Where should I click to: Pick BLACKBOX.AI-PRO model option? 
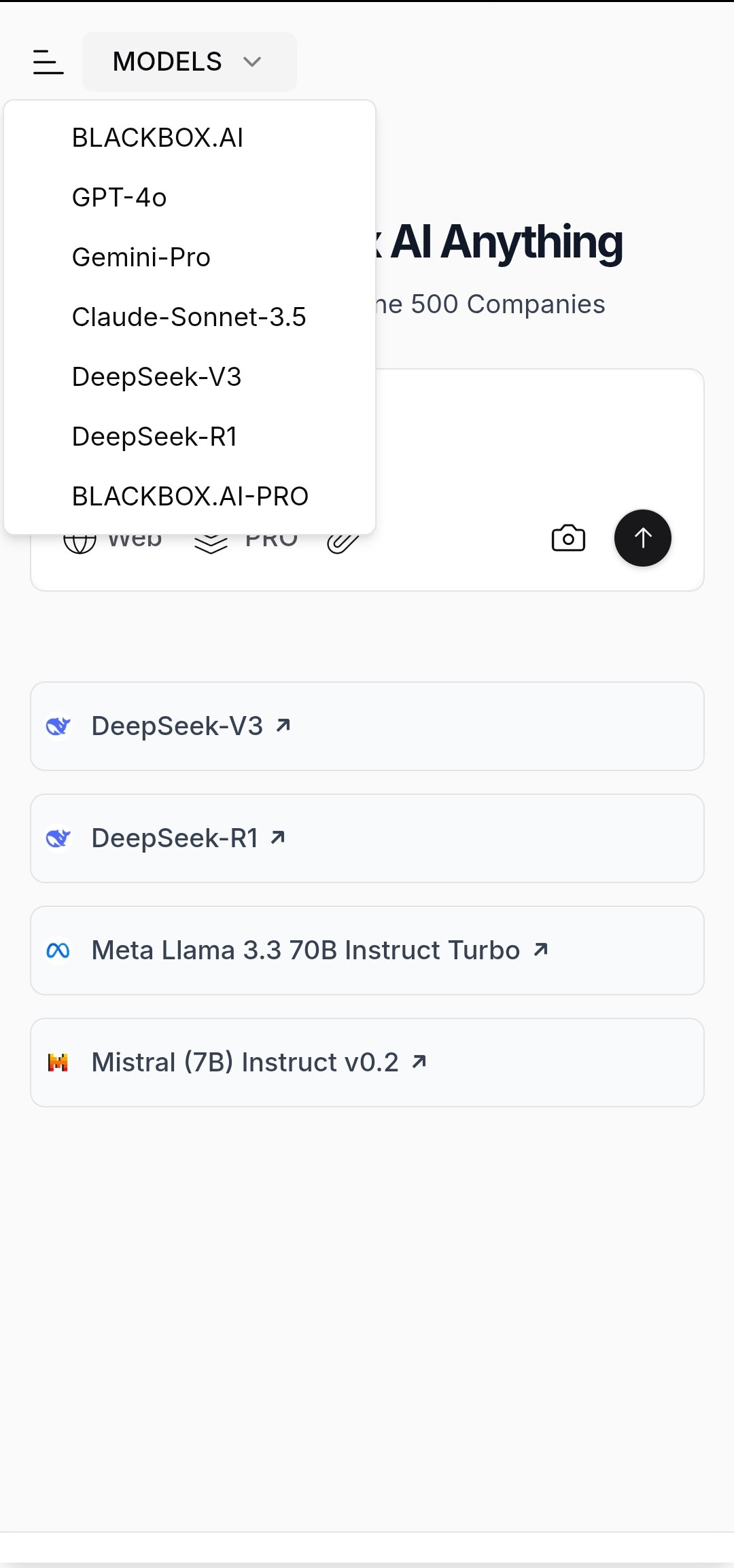[x=190, y=497]
